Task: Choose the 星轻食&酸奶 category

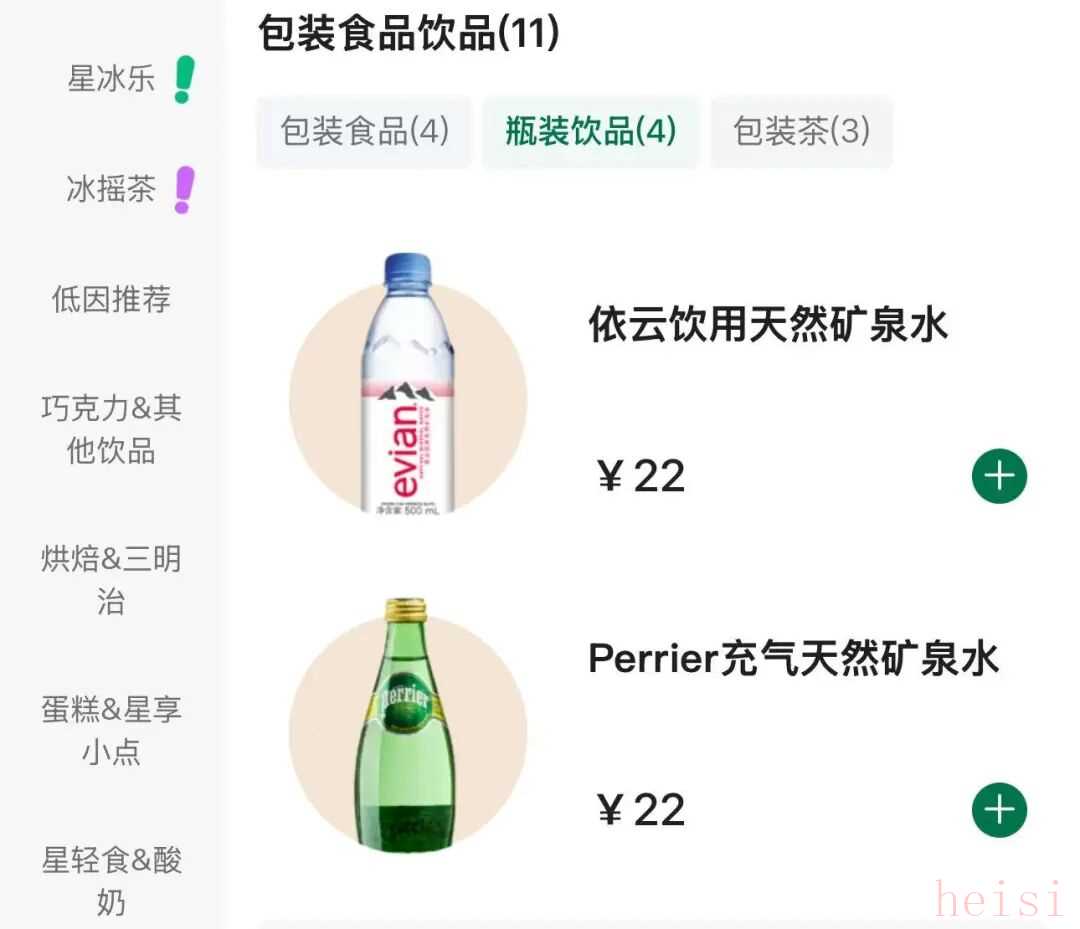Action: tap(112, 880)
